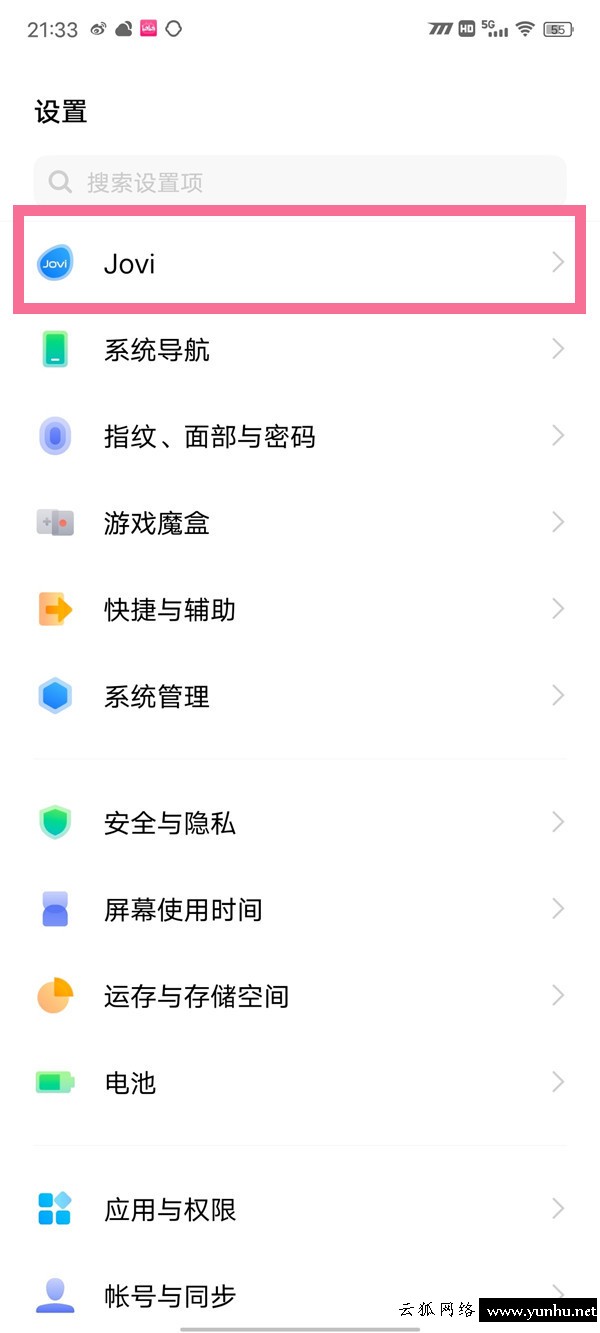Go to 应用与权限

(300, 1209)
